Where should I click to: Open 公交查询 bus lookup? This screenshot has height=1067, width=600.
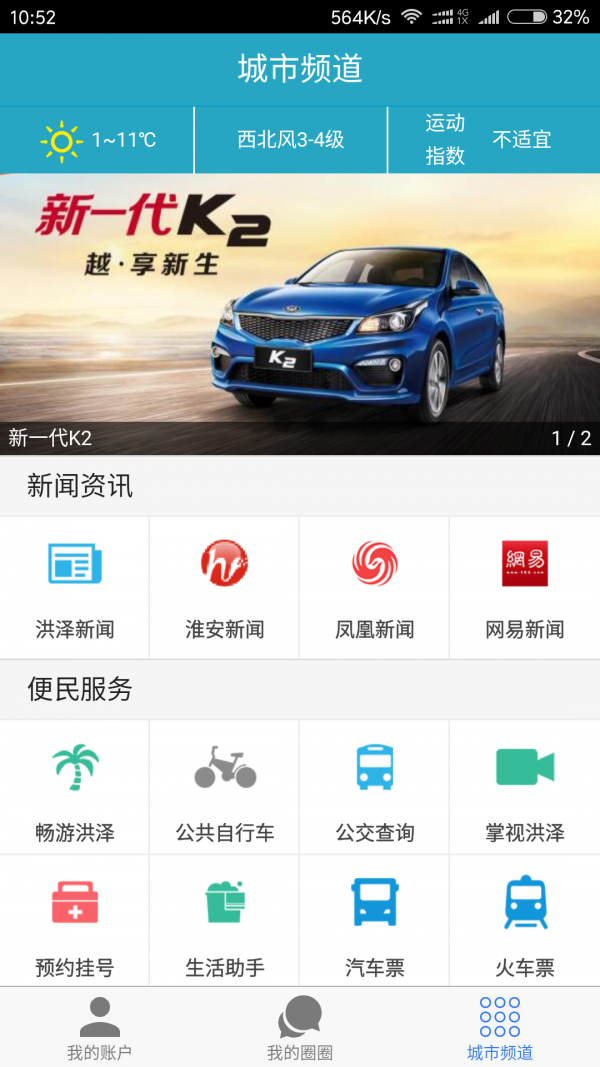(375, 790)
